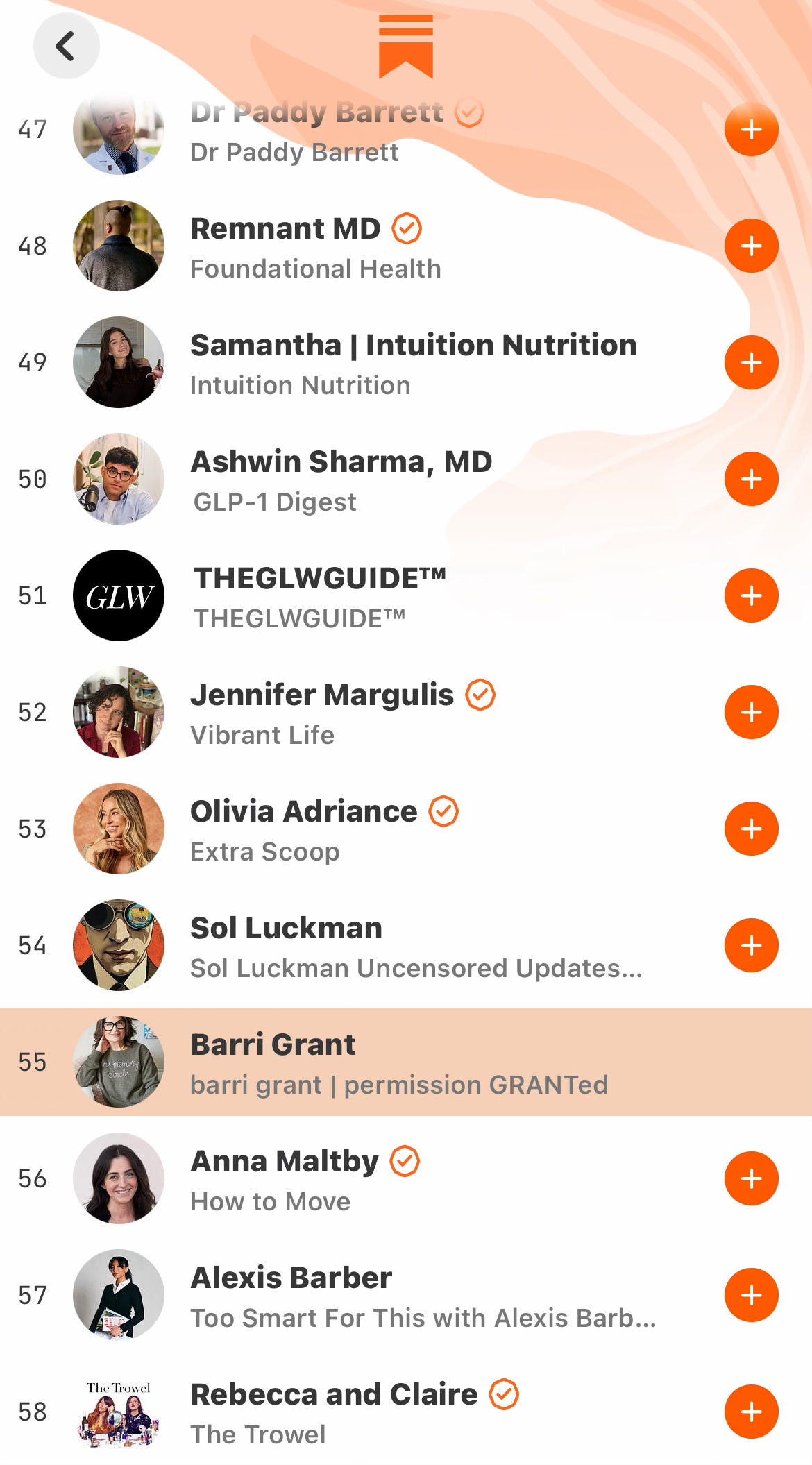Open Remnant MD's profile row

point(316,247)
